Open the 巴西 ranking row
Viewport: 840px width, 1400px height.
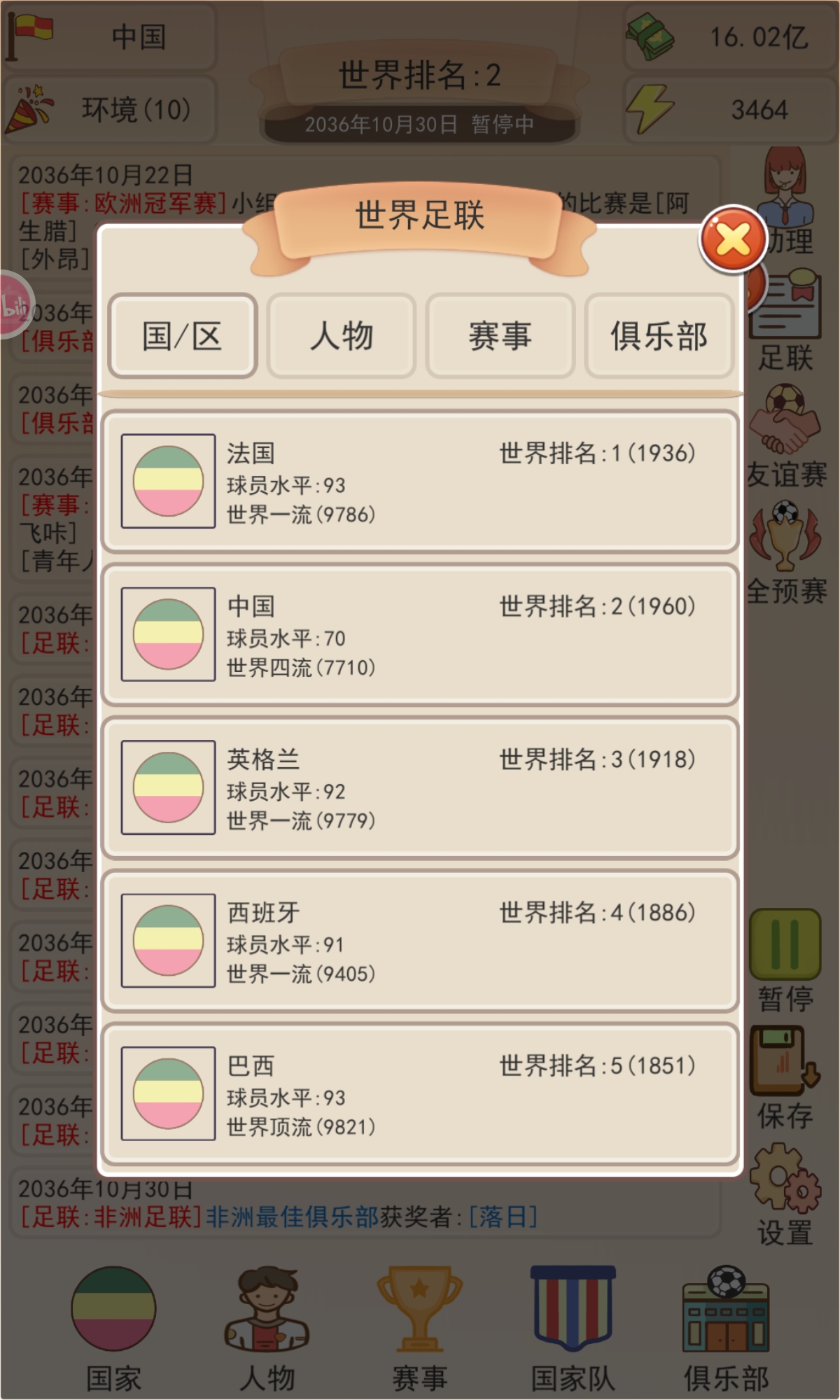(x=420, y=1093)
